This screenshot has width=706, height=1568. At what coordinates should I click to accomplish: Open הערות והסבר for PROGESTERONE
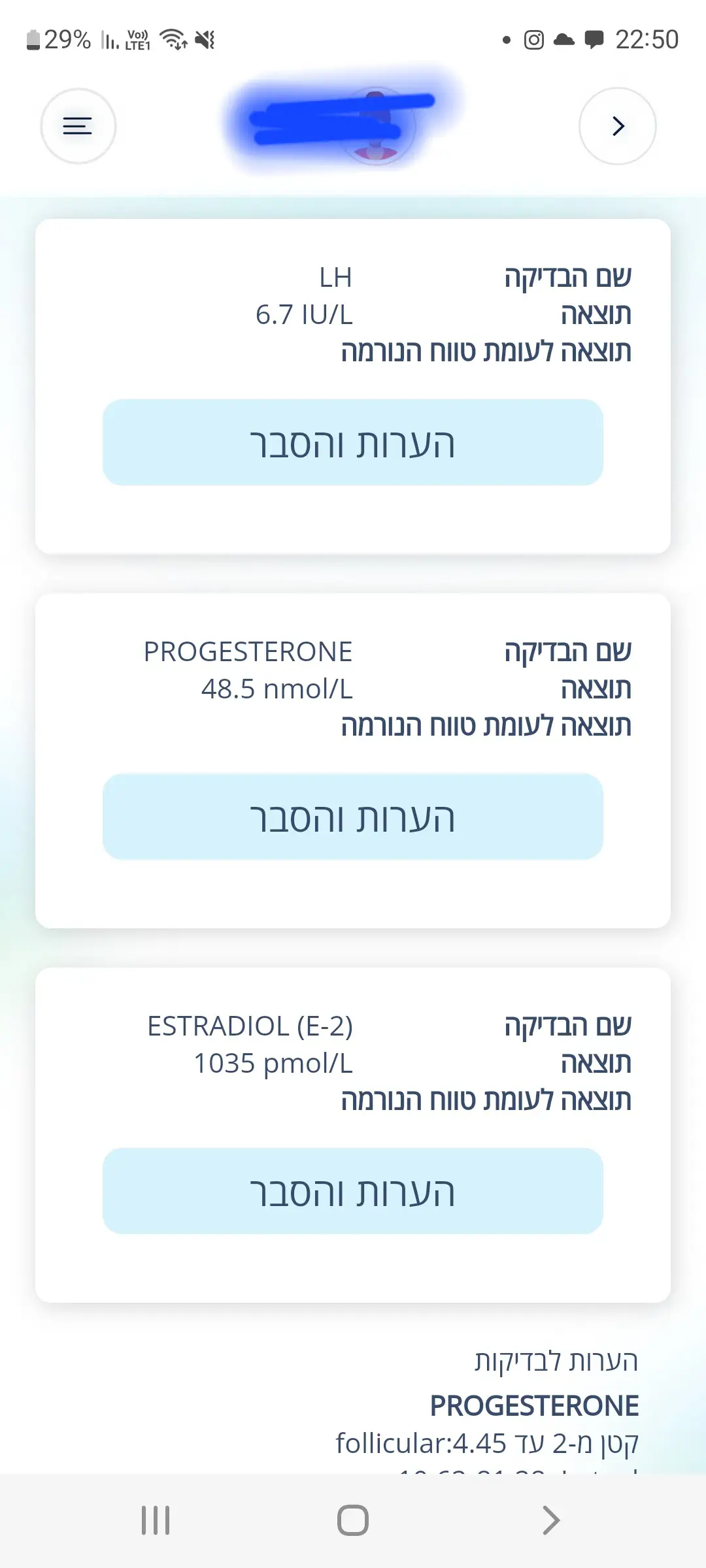coord(352,817)
